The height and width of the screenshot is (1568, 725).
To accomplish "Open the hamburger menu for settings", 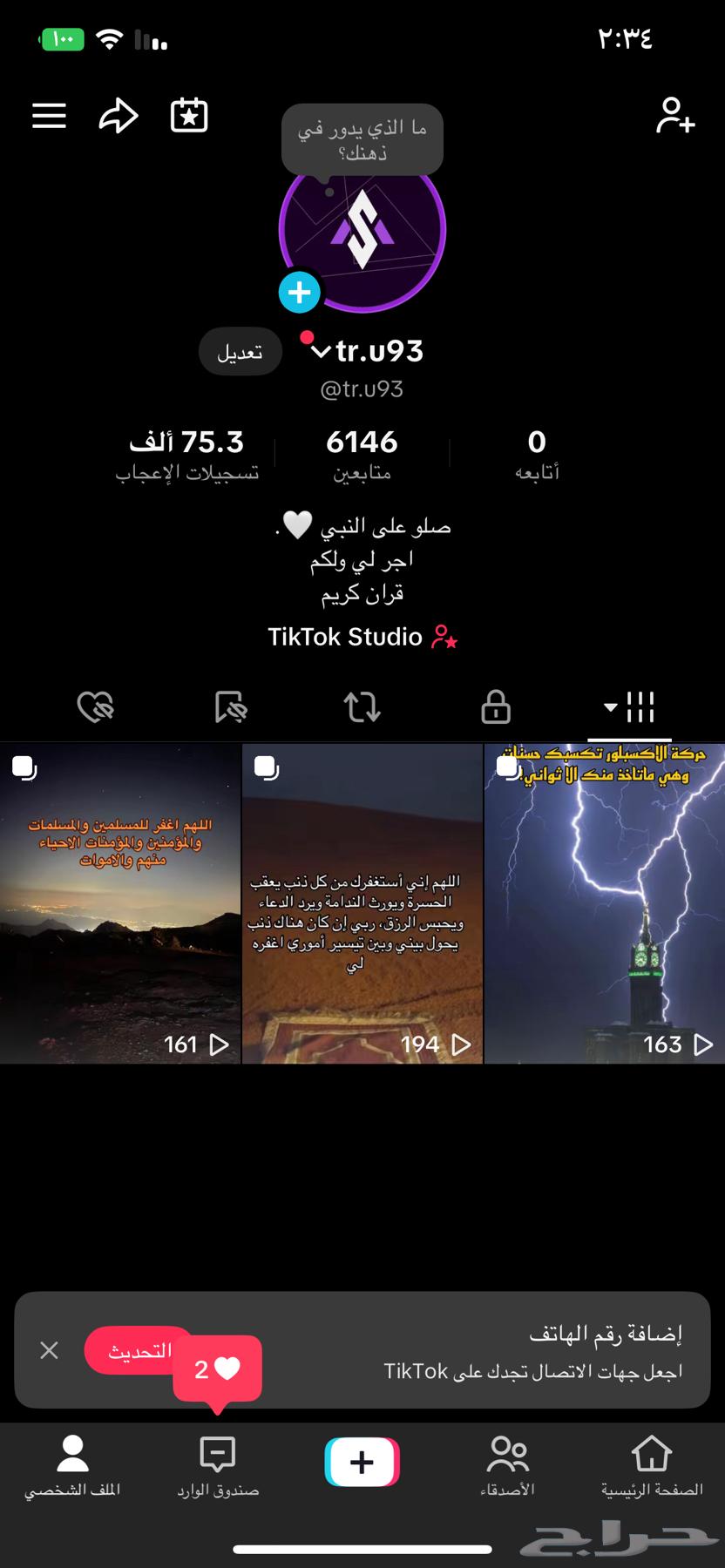I will tap(49, 116).
